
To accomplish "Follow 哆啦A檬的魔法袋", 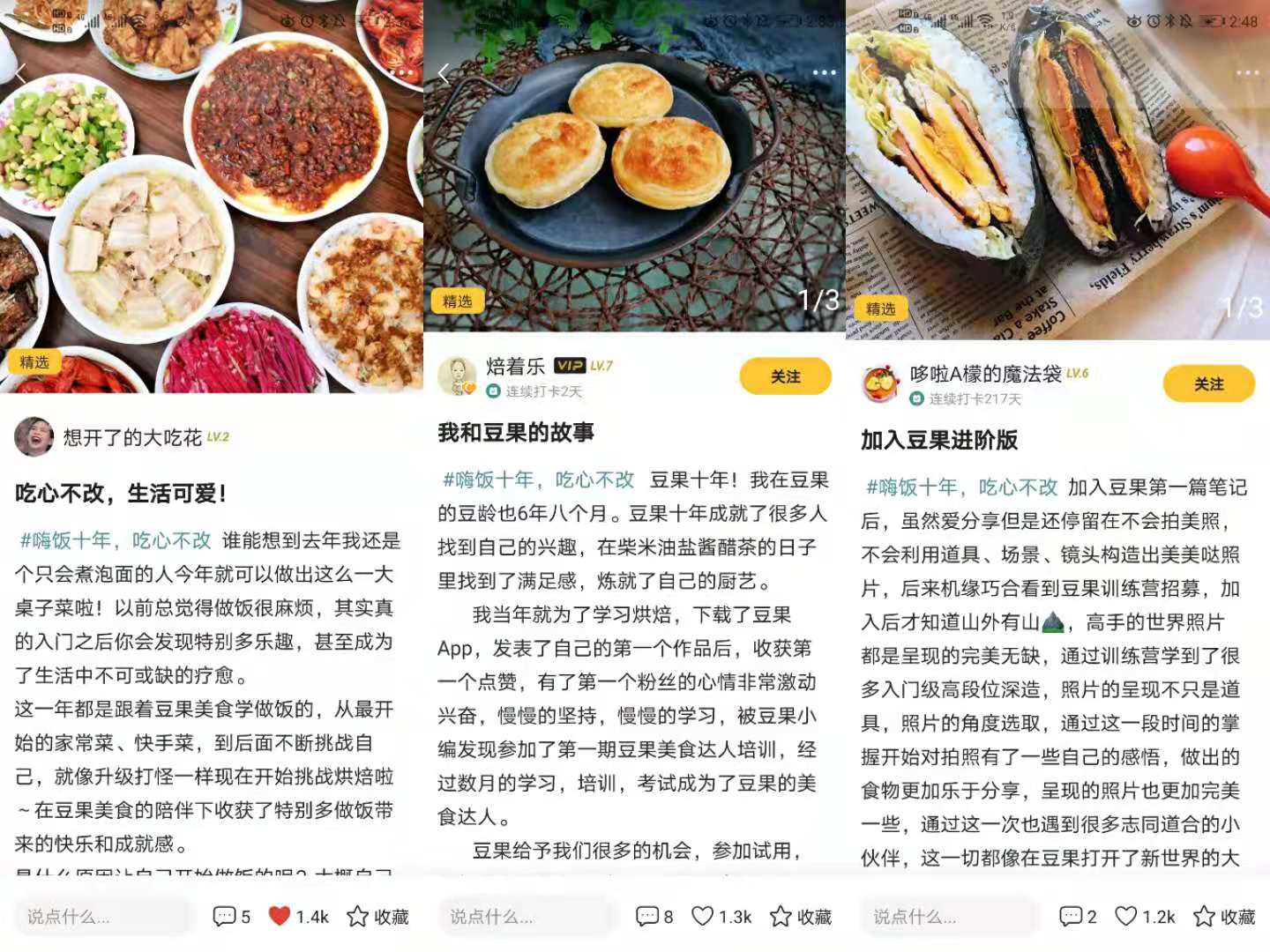I will pyautogui.click(x=1208, y=384).
